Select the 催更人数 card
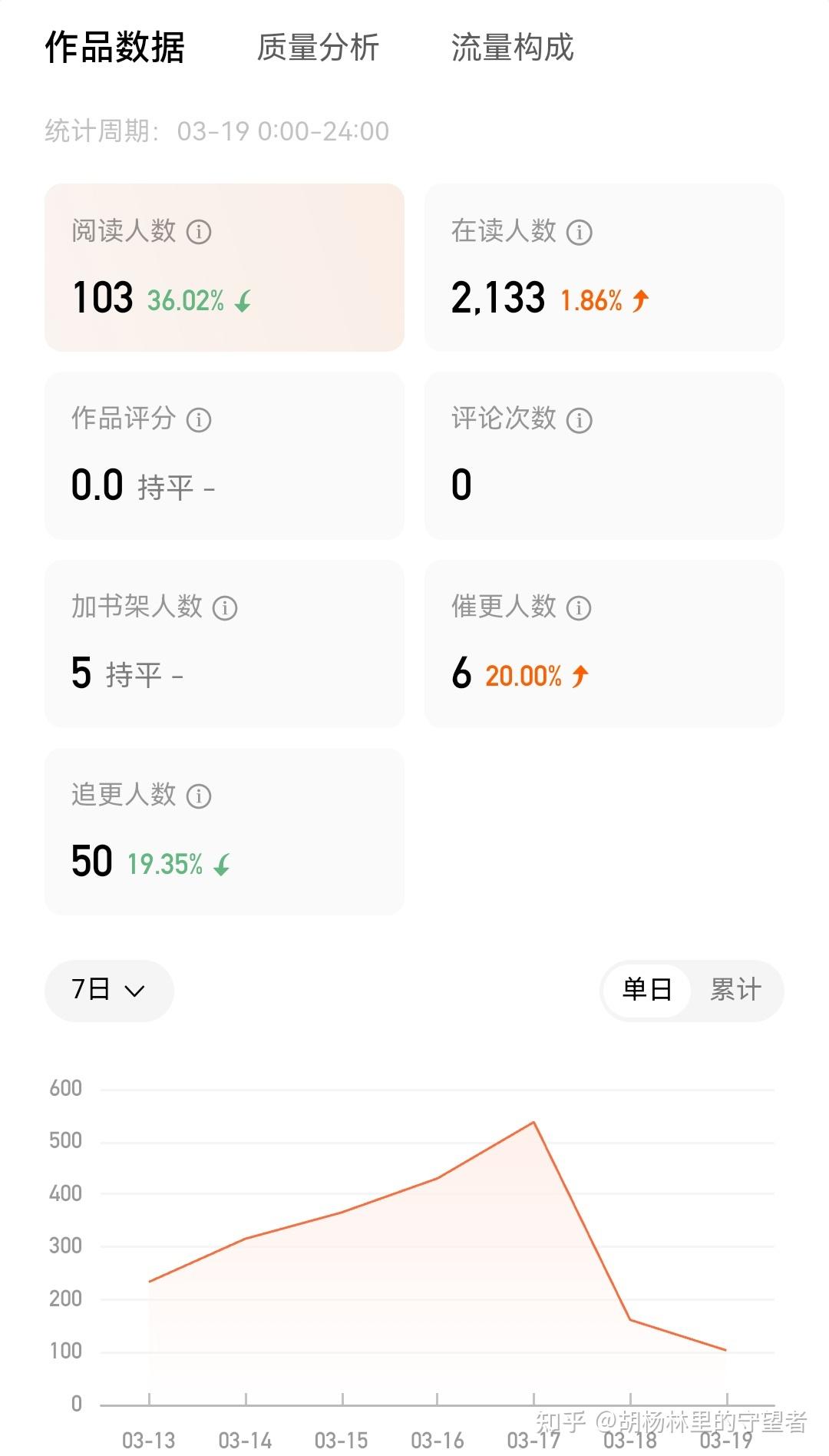The height and width of the screenshot is (1456, 829). 604,644
